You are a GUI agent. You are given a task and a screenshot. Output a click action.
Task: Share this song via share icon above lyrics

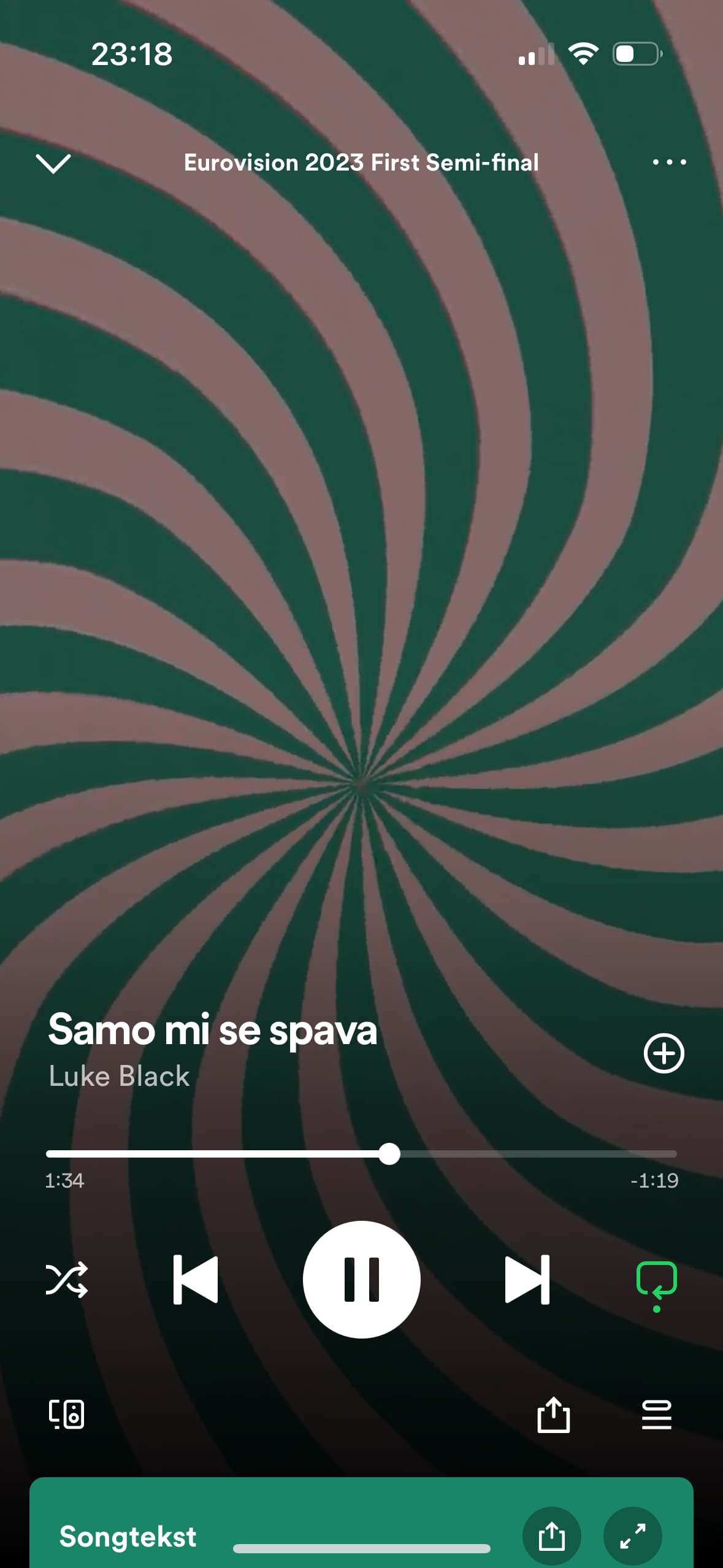click(x=554, y=1415)
